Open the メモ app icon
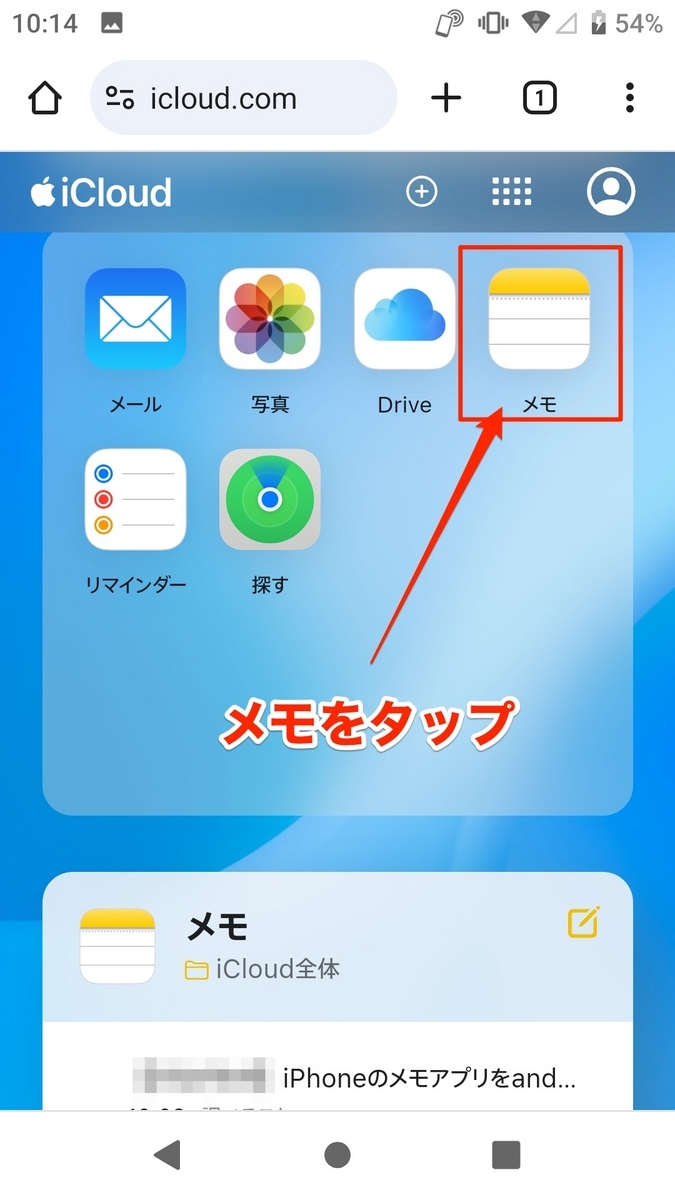This screenshot has width=675, height=1200. [539, 320]
